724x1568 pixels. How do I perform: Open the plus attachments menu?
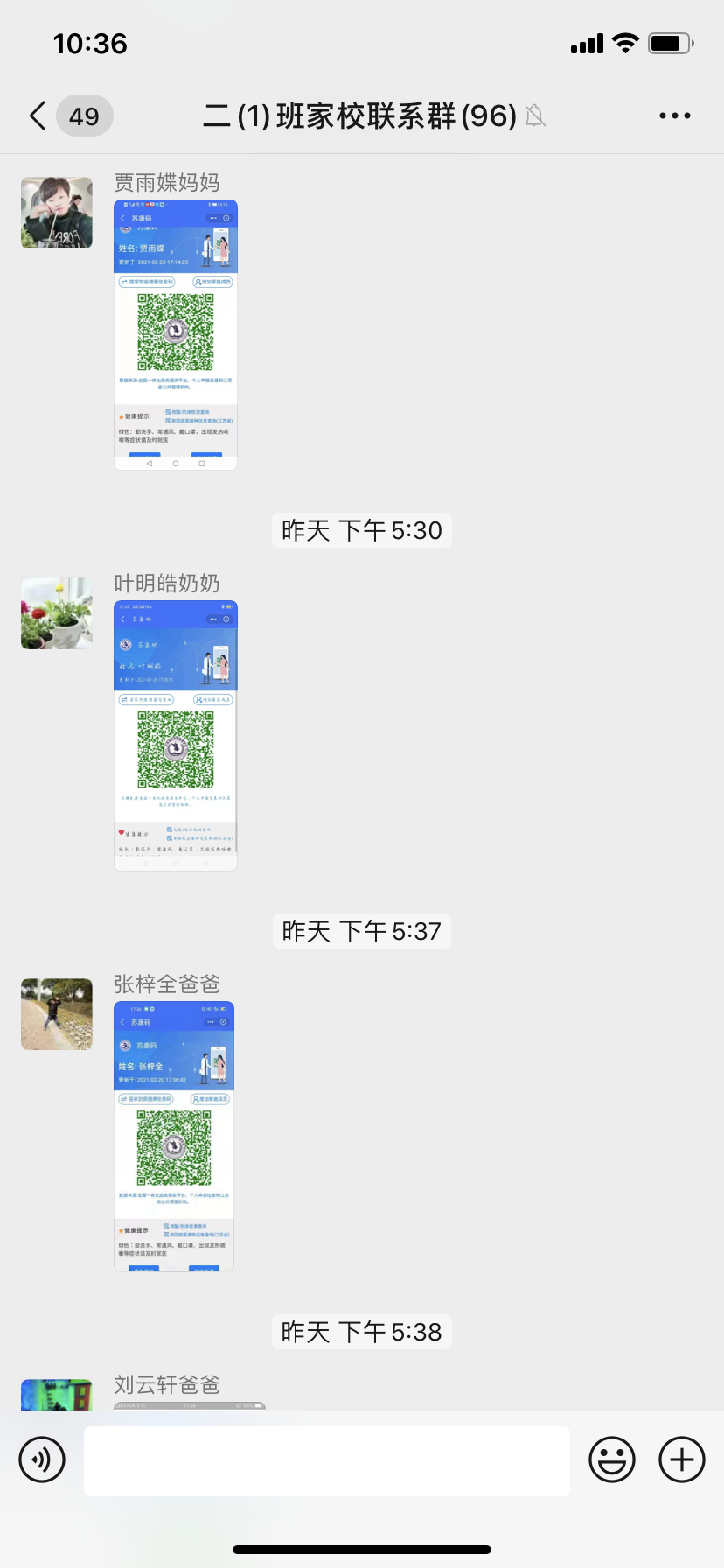pyautogui.click(x=682, y=1459)
